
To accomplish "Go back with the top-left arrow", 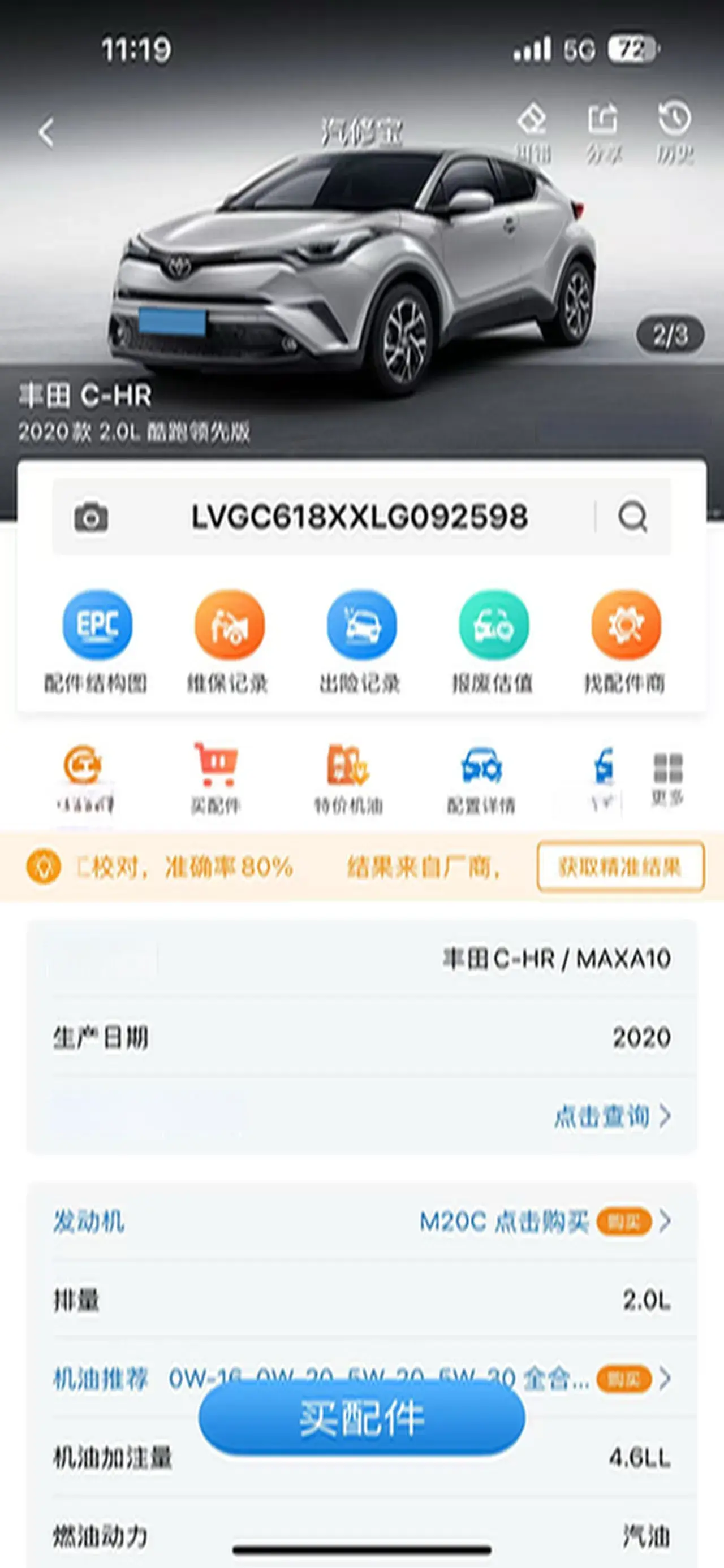I will coord(46,133).
